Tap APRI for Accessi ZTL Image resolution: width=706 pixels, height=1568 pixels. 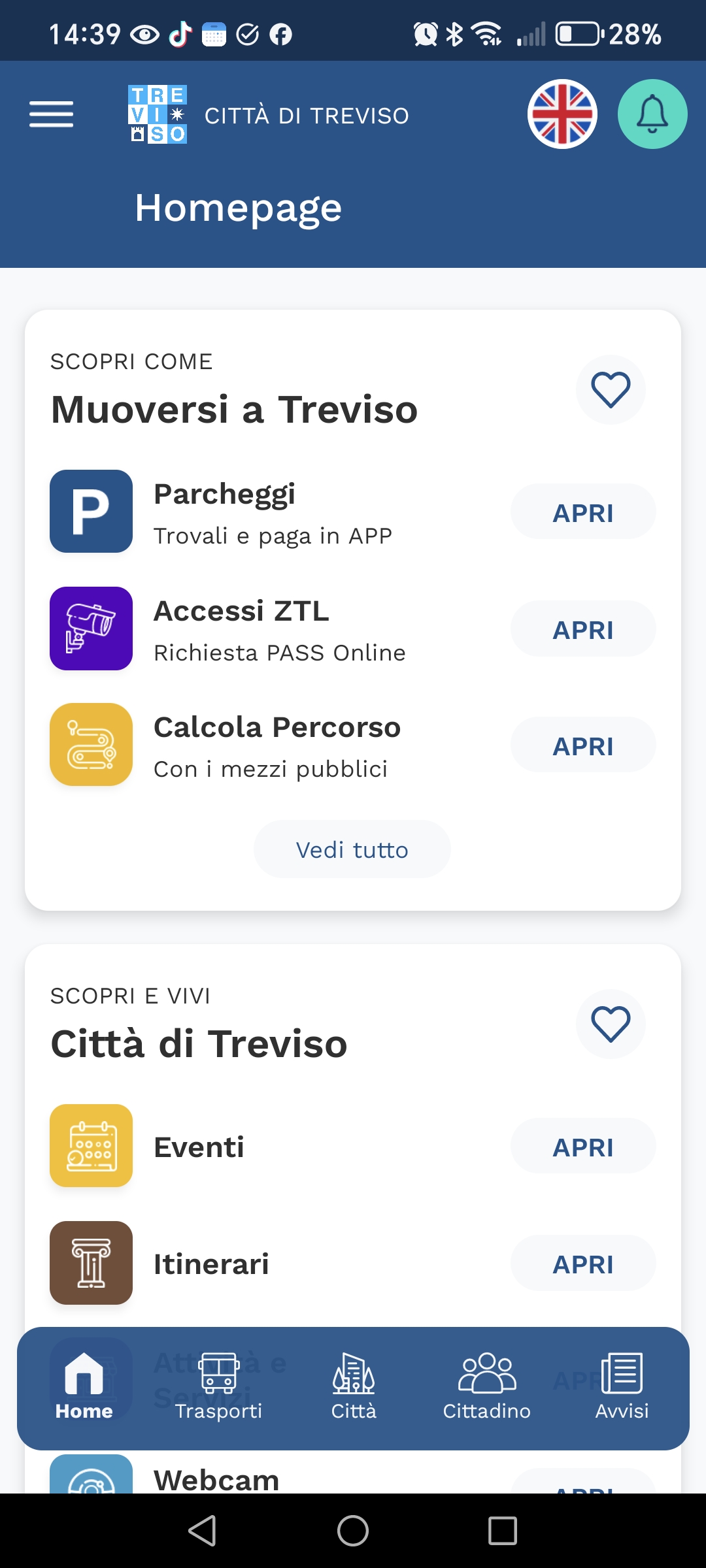point(583,629)
